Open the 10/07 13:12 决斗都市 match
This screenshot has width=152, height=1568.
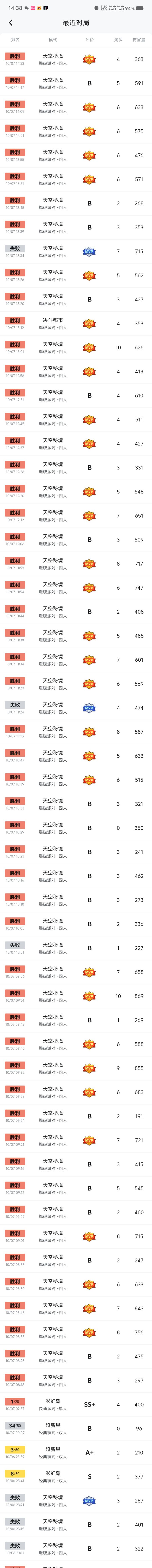click(76, 323)
